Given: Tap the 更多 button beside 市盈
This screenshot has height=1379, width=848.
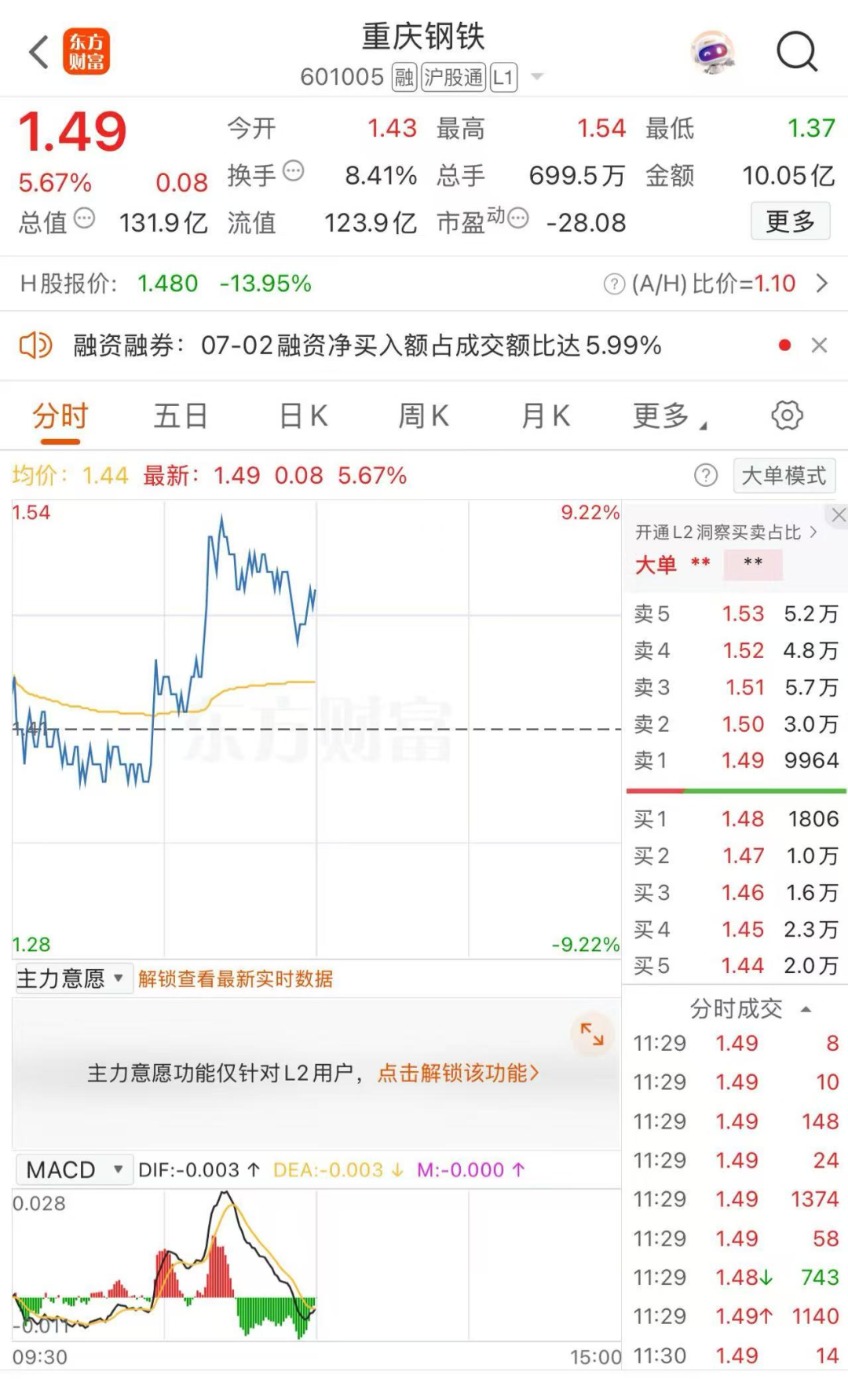Looking at the screenshot, I should [790, 221].
